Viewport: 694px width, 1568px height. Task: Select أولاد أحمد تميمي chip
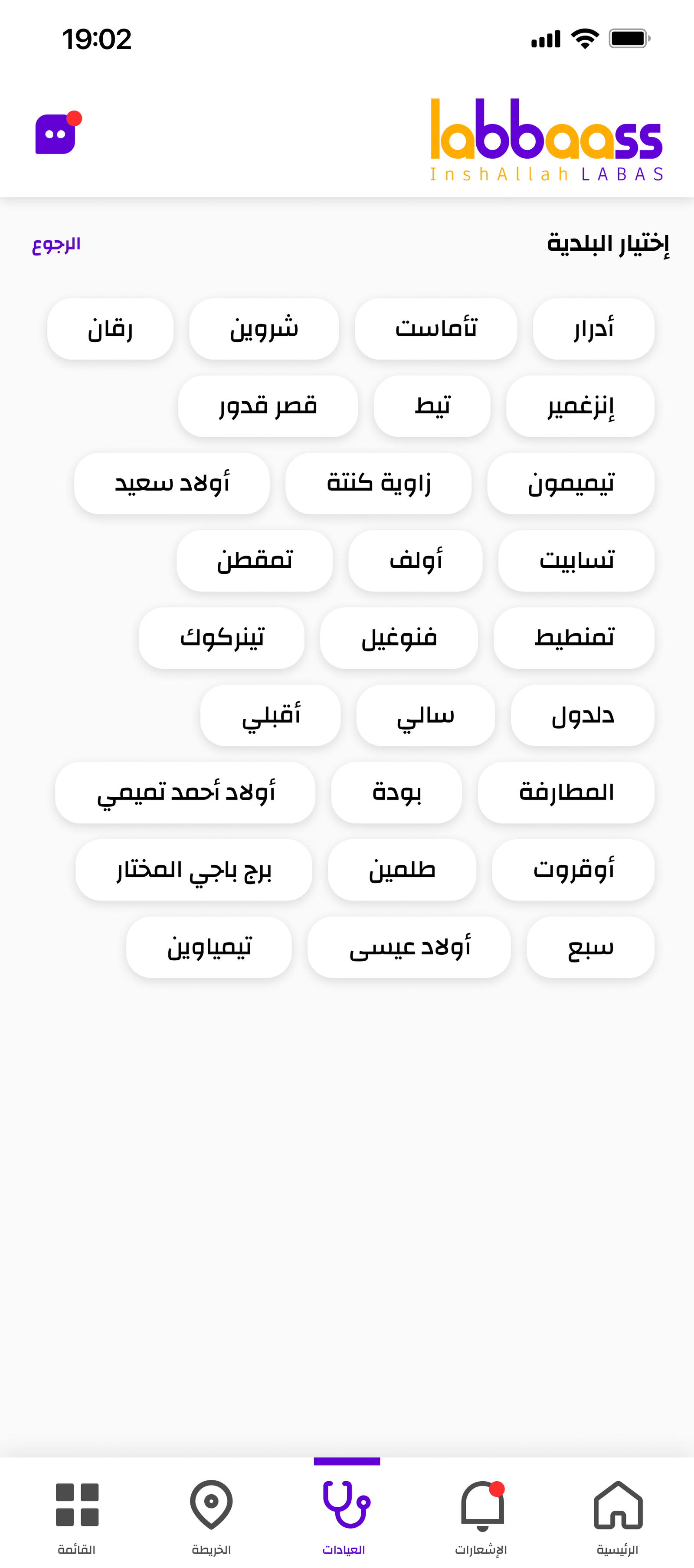pos(185,792)
